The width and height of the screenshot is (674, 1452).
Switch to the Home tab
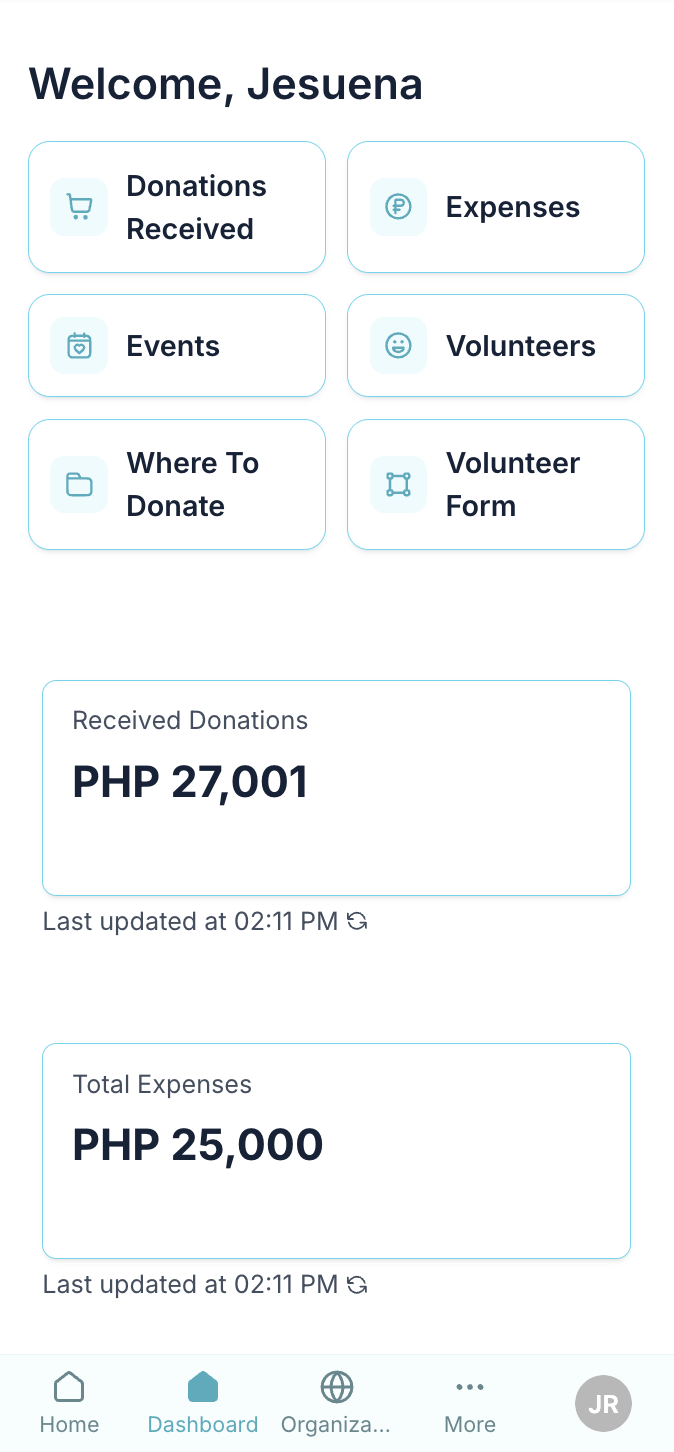click(x=69, y=1402)
